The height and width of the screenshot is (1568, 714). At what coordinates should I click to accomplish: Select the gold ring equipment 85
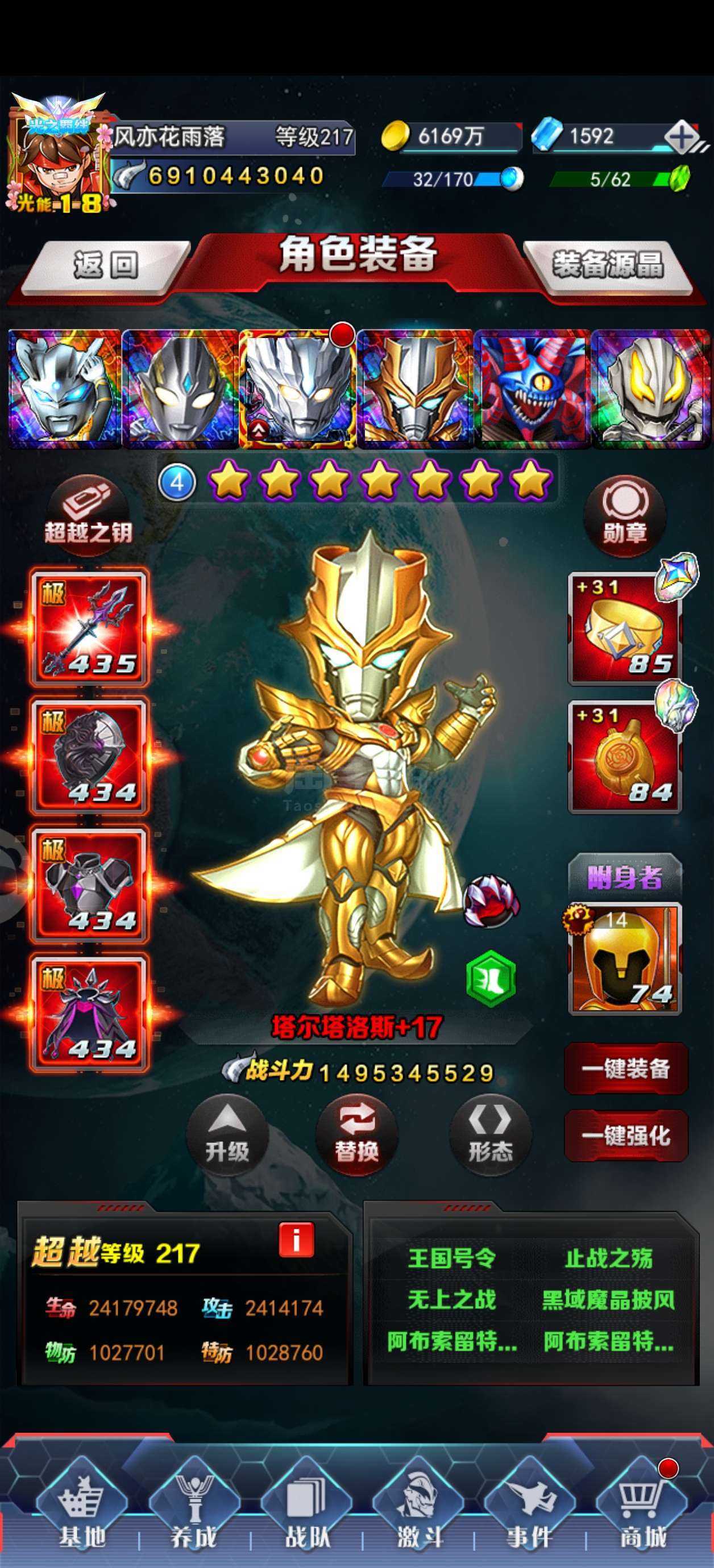coord(625,628)
